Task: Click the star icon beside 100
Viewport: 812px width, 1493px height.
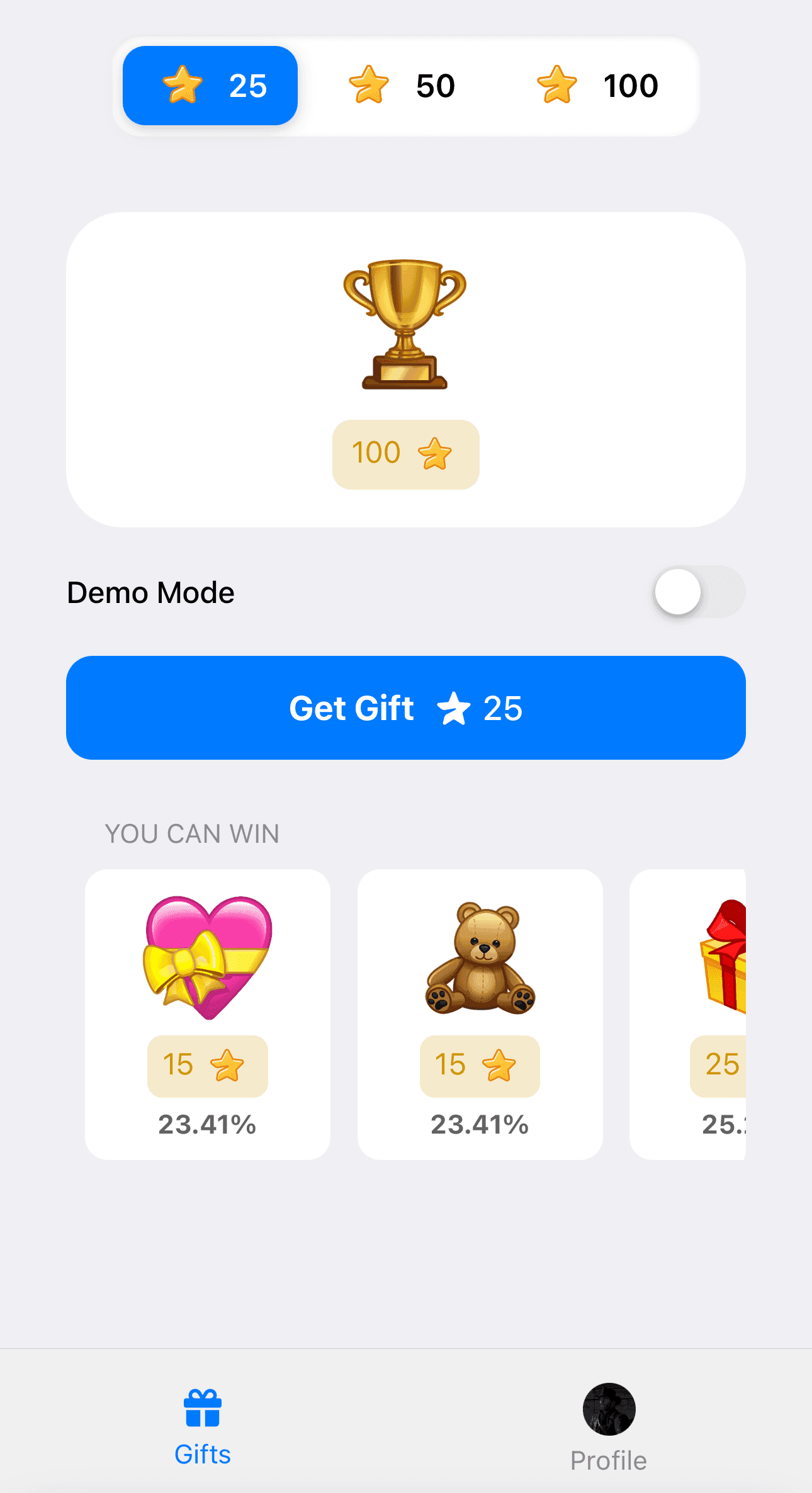Action: pos(560,85)
